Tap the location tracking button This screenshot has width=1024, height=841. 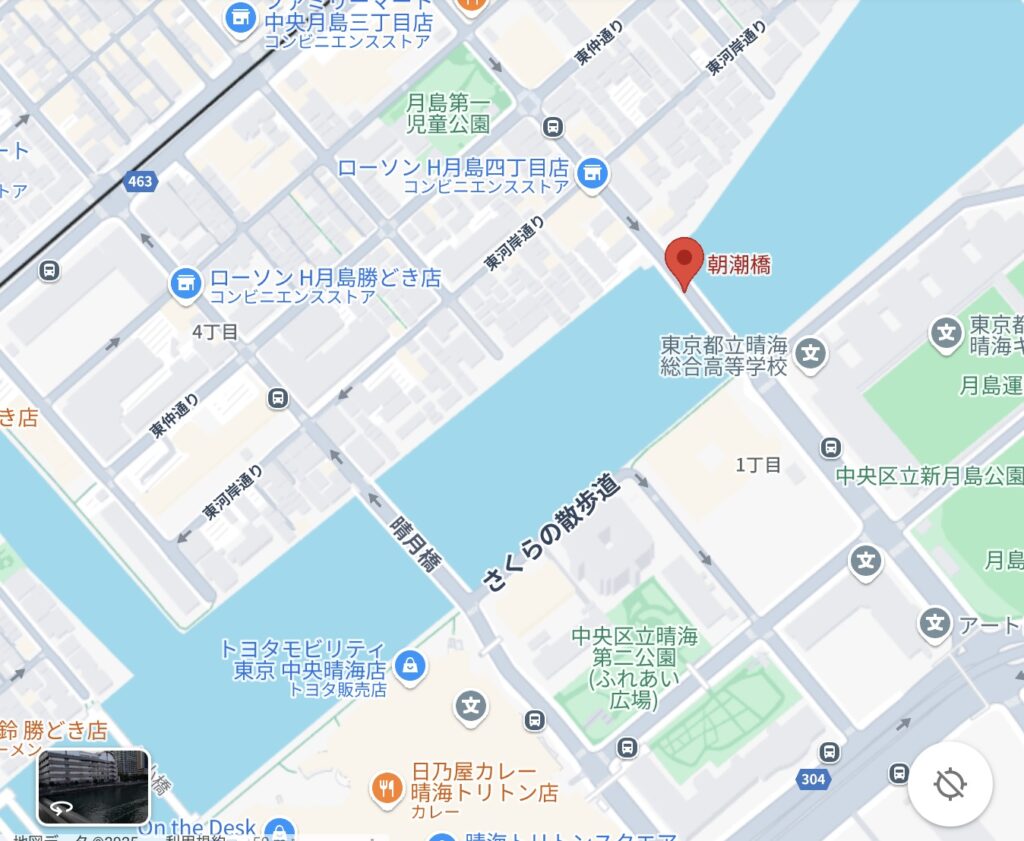(x=949, y=783)
